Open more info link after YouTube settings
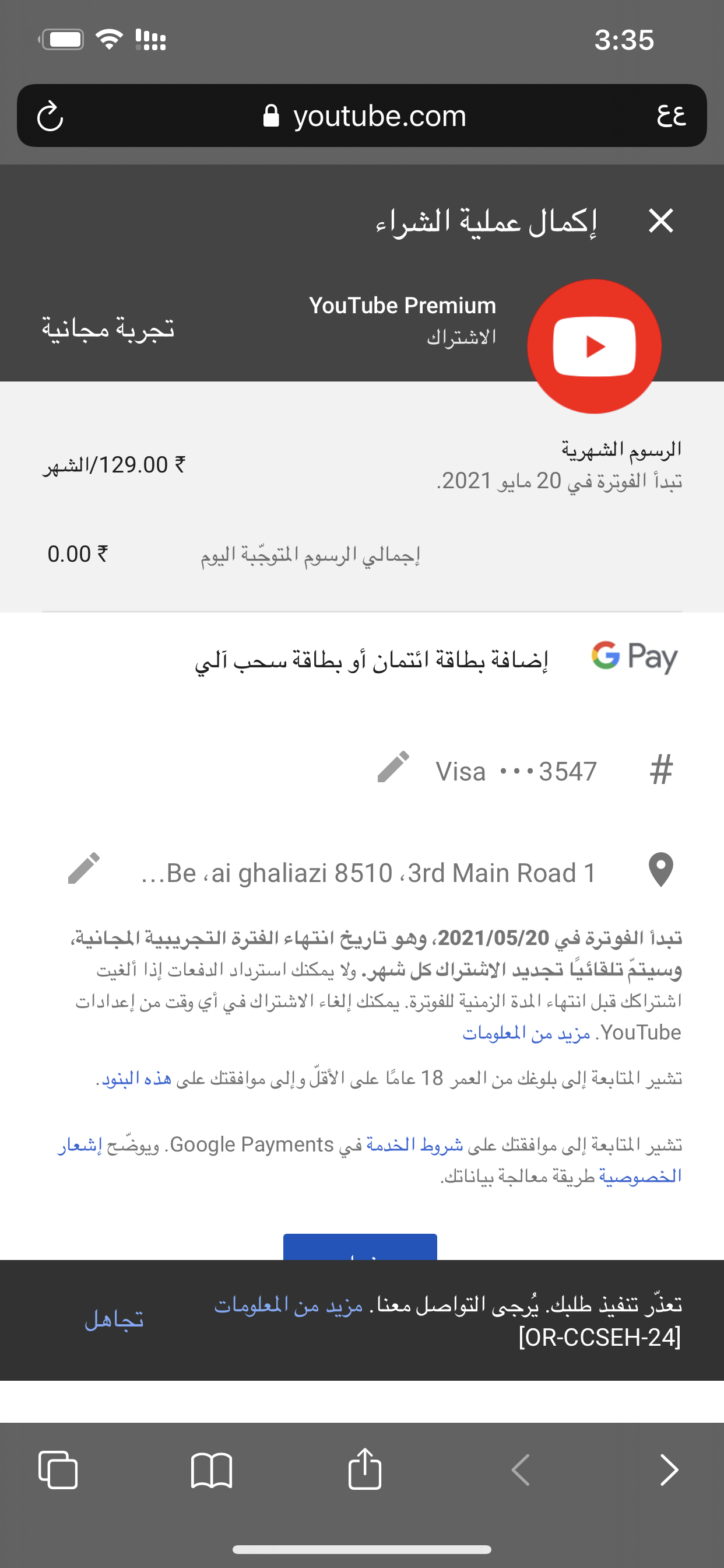Viewport: 724px width, 1568px height. click(x=526, y=1033)
